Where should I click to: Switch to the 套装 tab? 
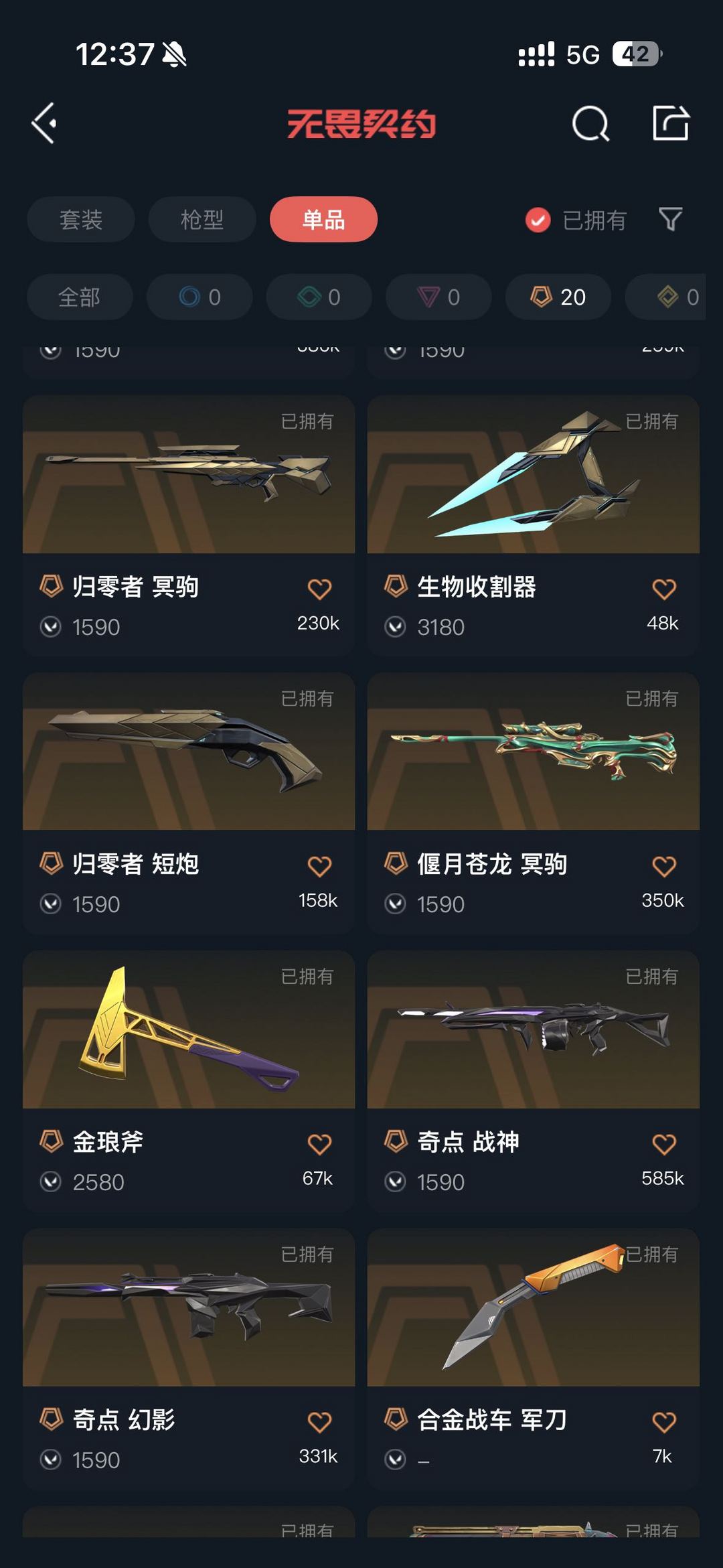pyautogui.click(x=80, y=220)
